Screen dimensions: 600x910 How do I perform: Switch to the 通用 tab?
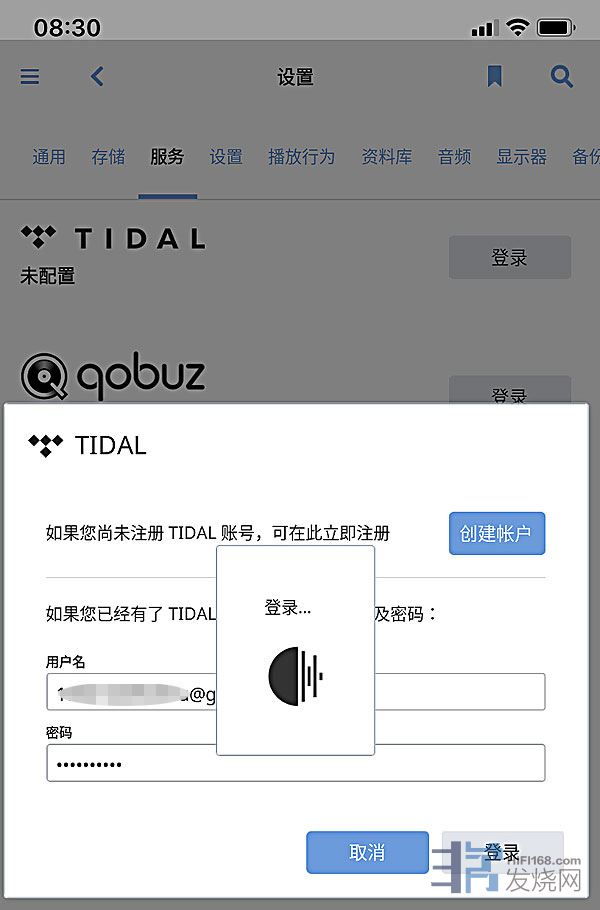tap(48, 157)
